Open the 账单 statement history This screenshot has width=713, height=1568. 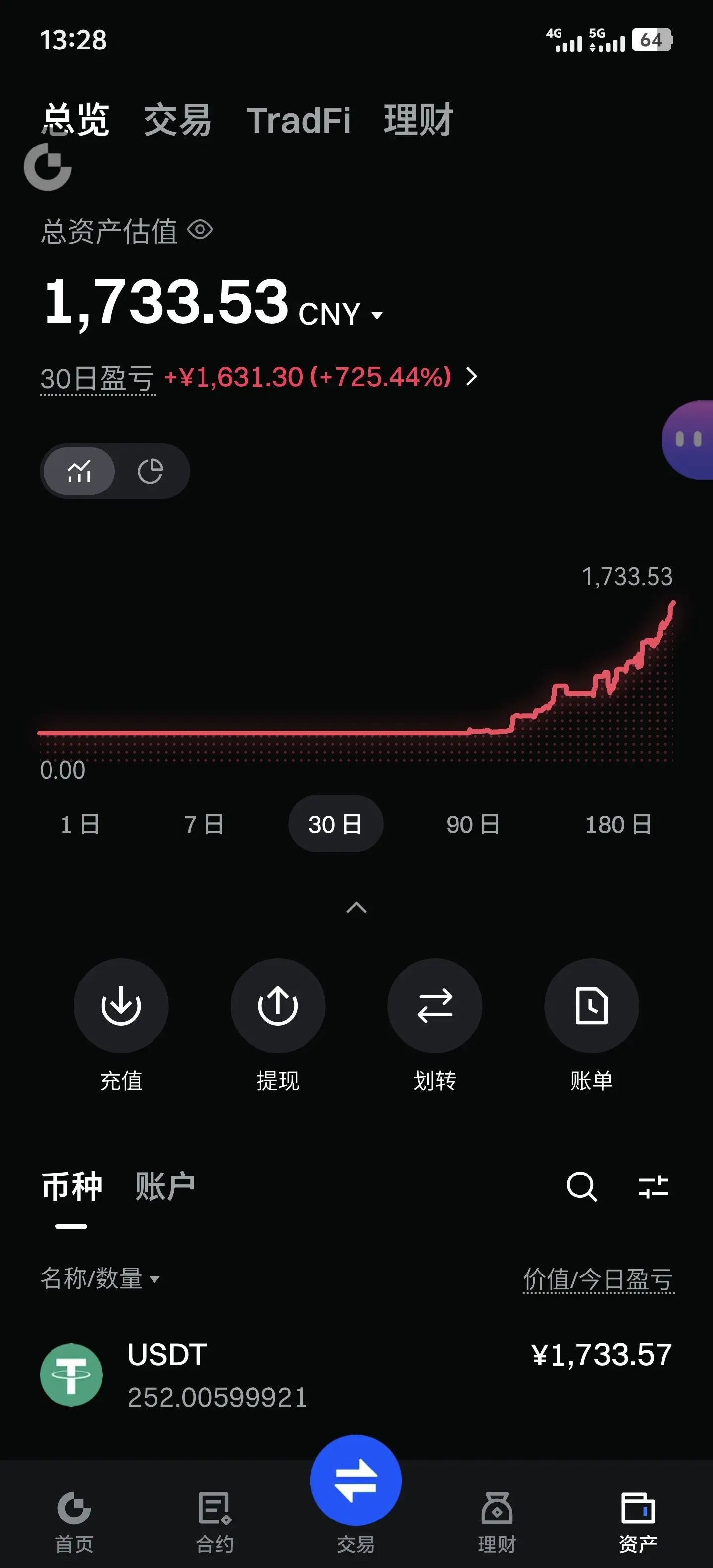[591, 1025]
